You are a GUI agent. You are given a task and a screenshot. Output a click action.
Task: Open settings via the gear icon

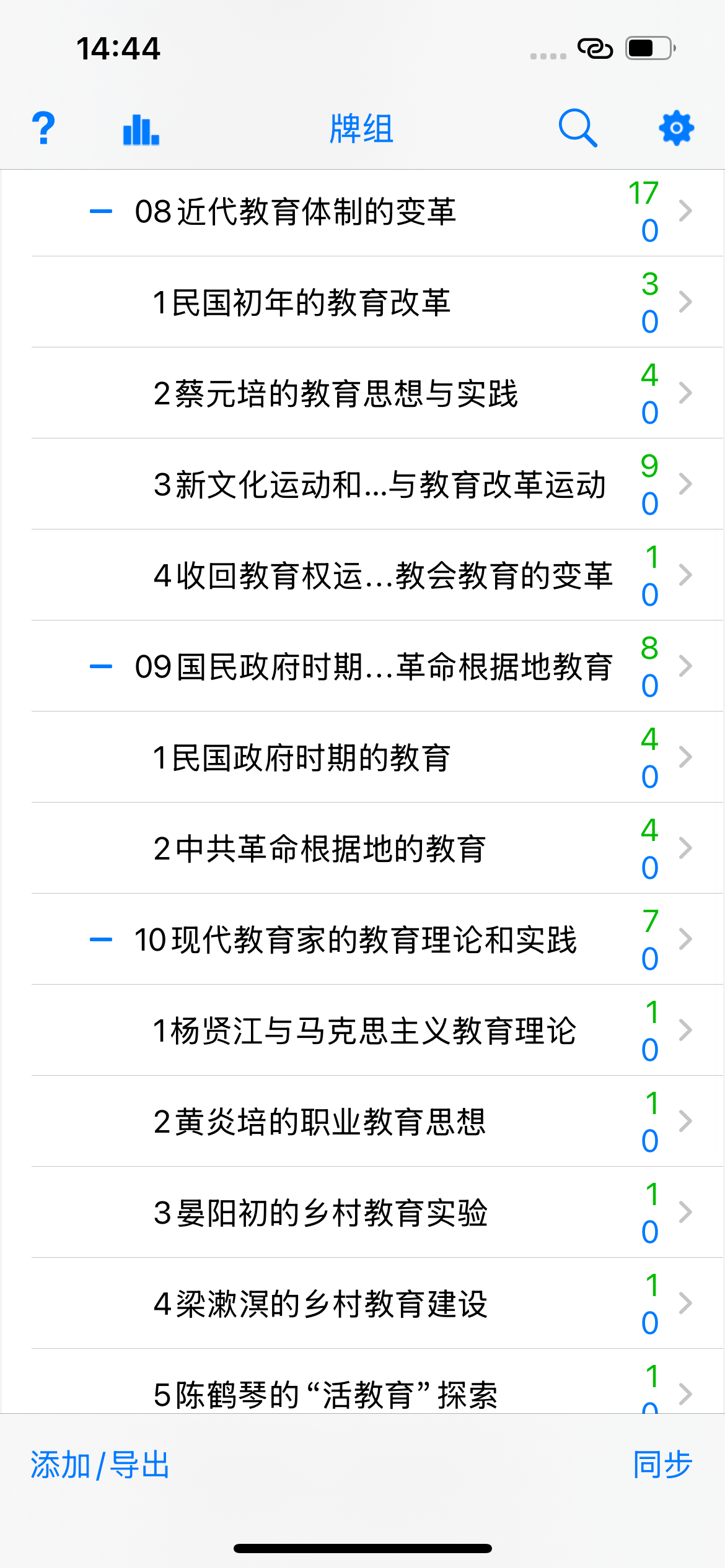(x=676, y=128)
